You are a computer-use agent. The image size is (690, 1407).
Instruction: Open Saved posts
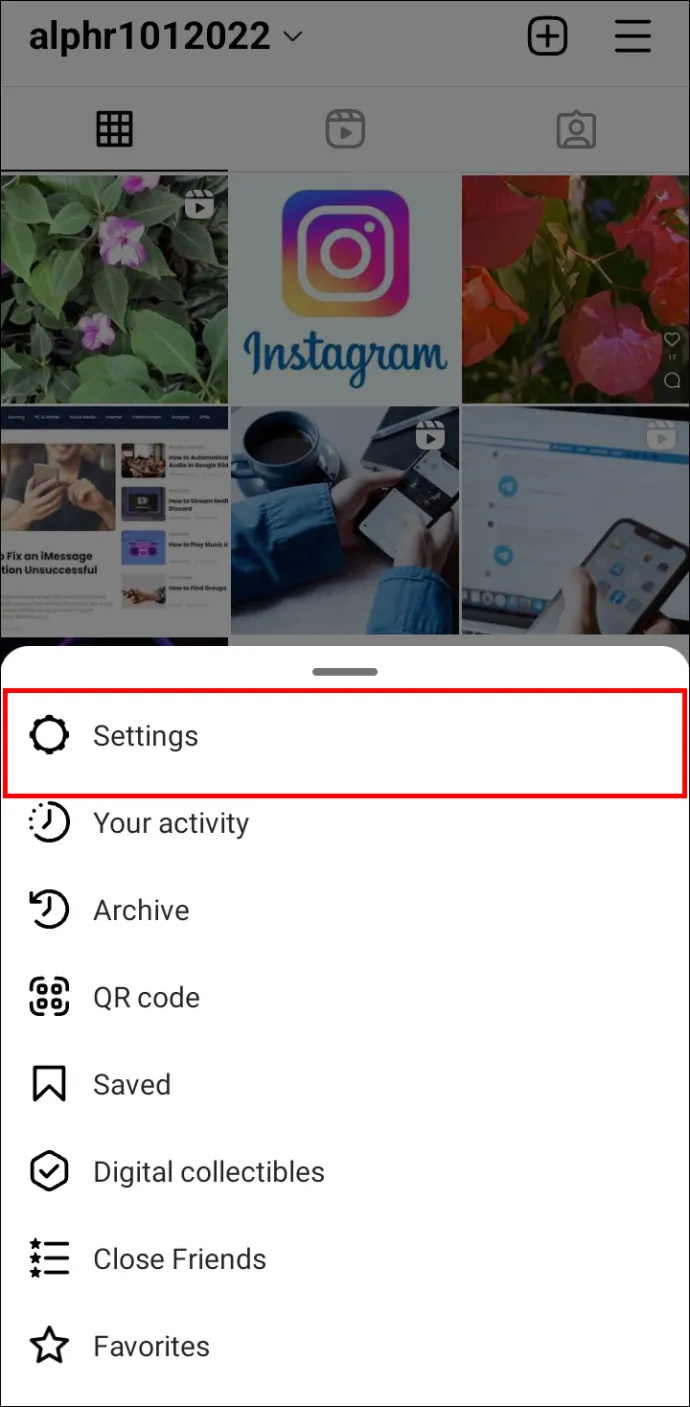131,1085
